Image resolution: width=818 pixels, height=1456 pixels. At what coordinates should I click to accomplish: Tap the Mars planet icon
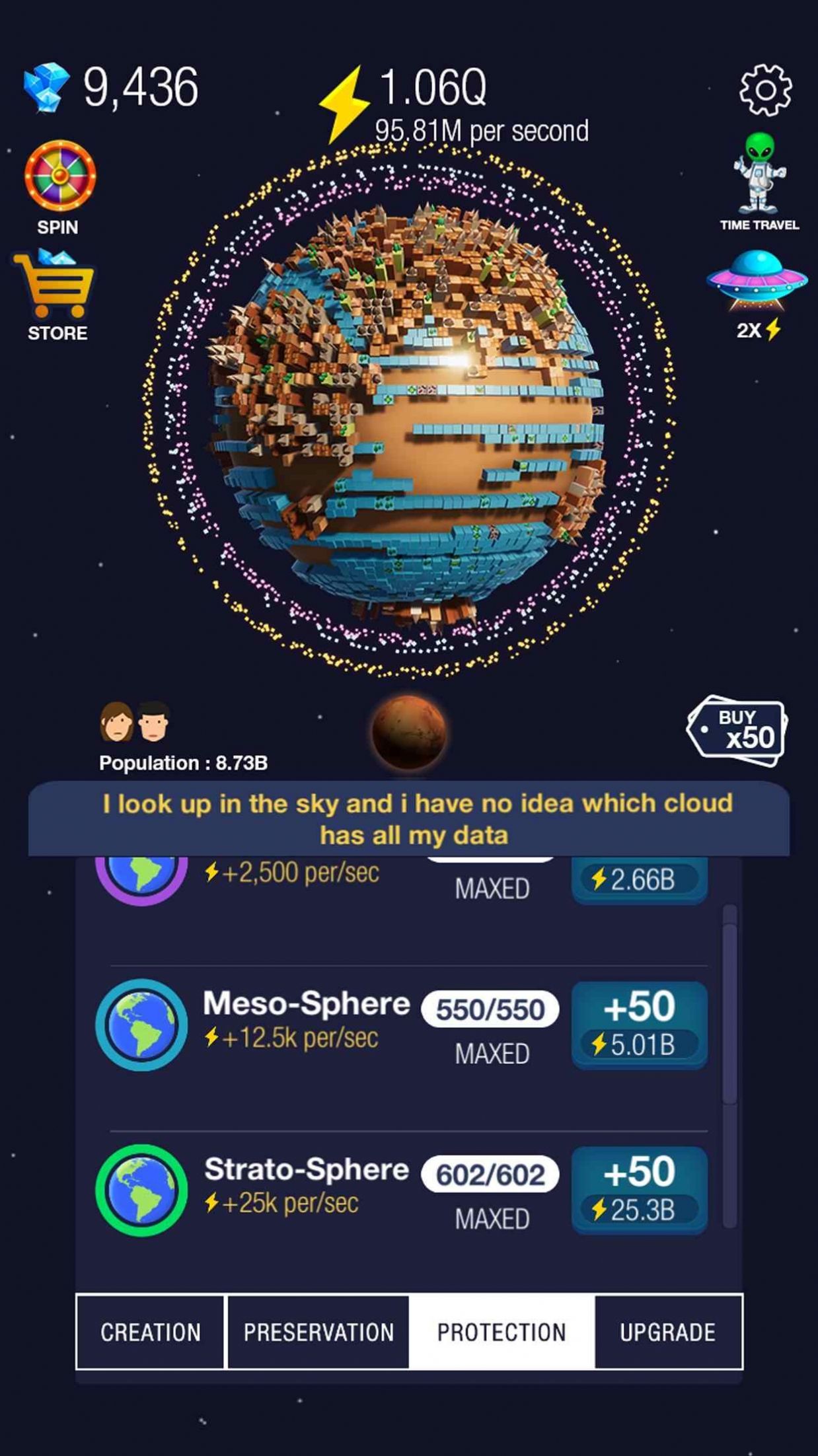pyautogui.click(x=408, y=731)
